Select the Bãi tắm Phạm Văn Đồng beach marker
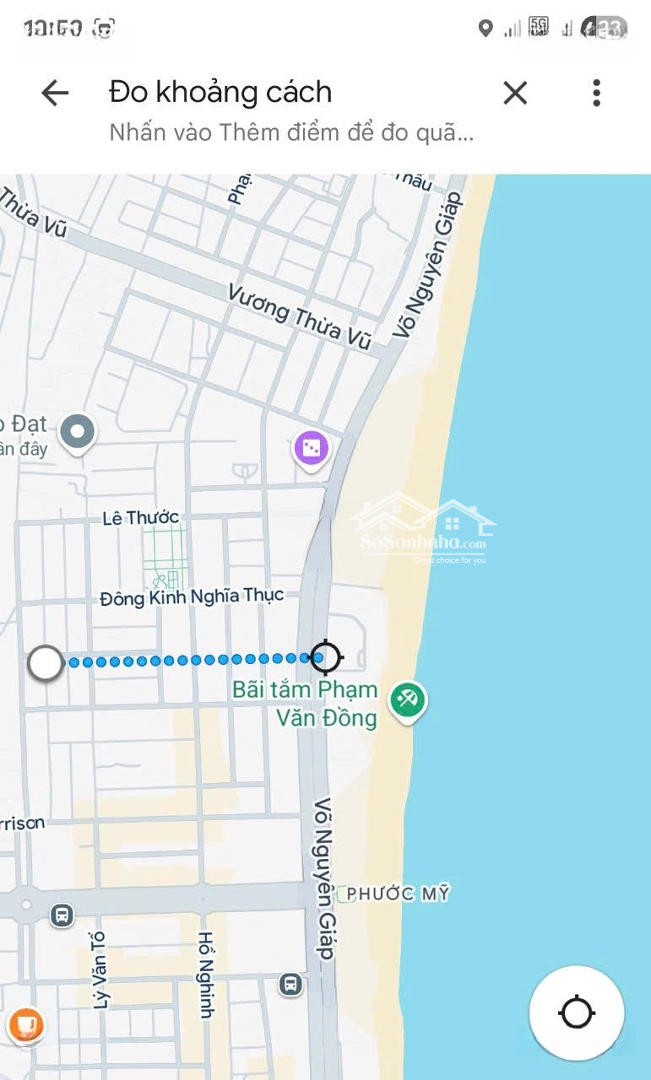651x1080 pixels. [x=407, y=699]
